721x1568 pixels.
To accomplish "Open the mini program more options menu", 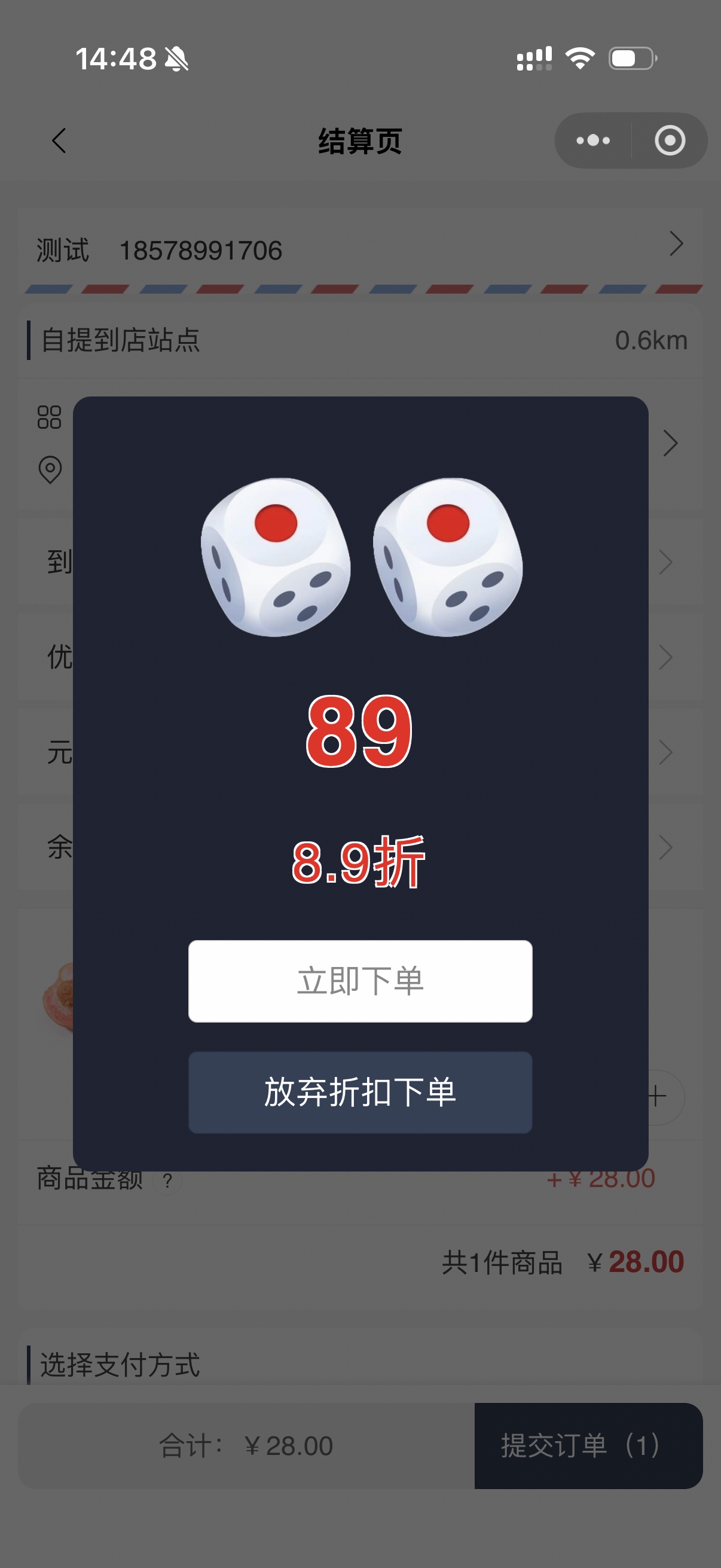I will [593, 141].
